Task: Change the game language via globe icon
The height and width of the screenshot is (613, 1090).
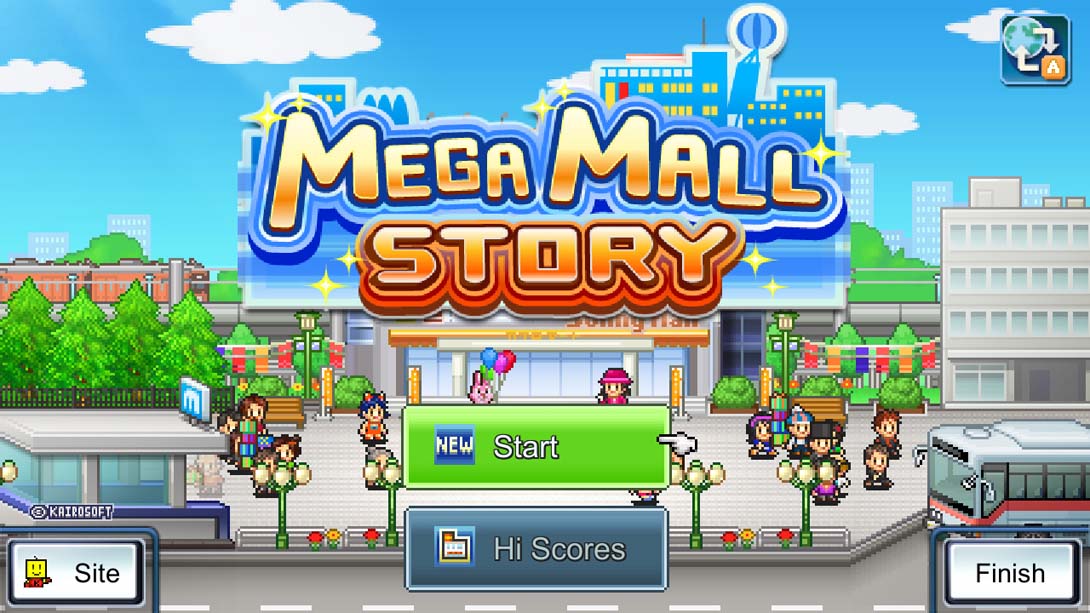Action: click(x=1036, y=47)
